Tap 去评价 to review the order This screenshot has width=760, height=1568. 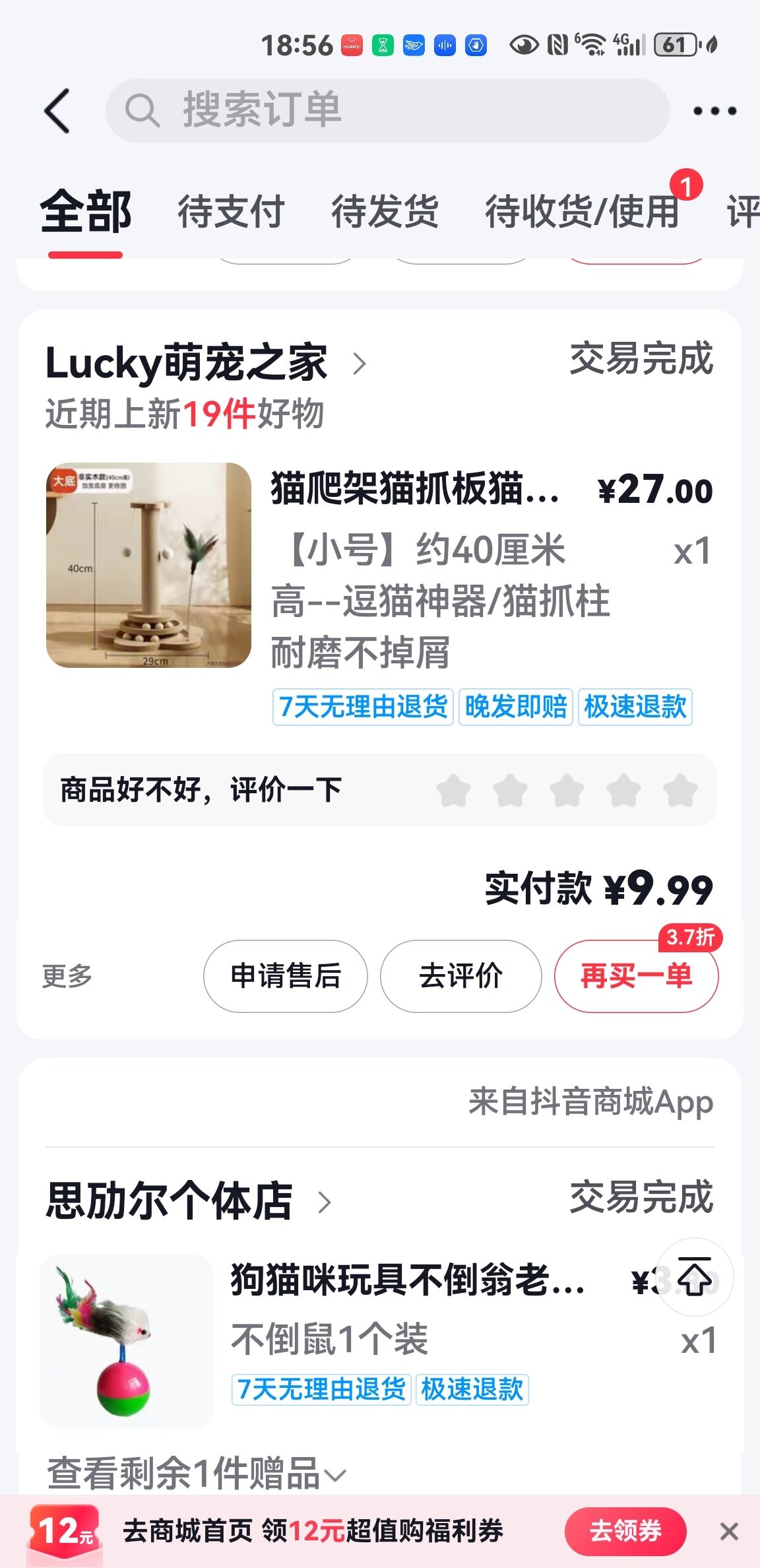[x=460, y=976]
